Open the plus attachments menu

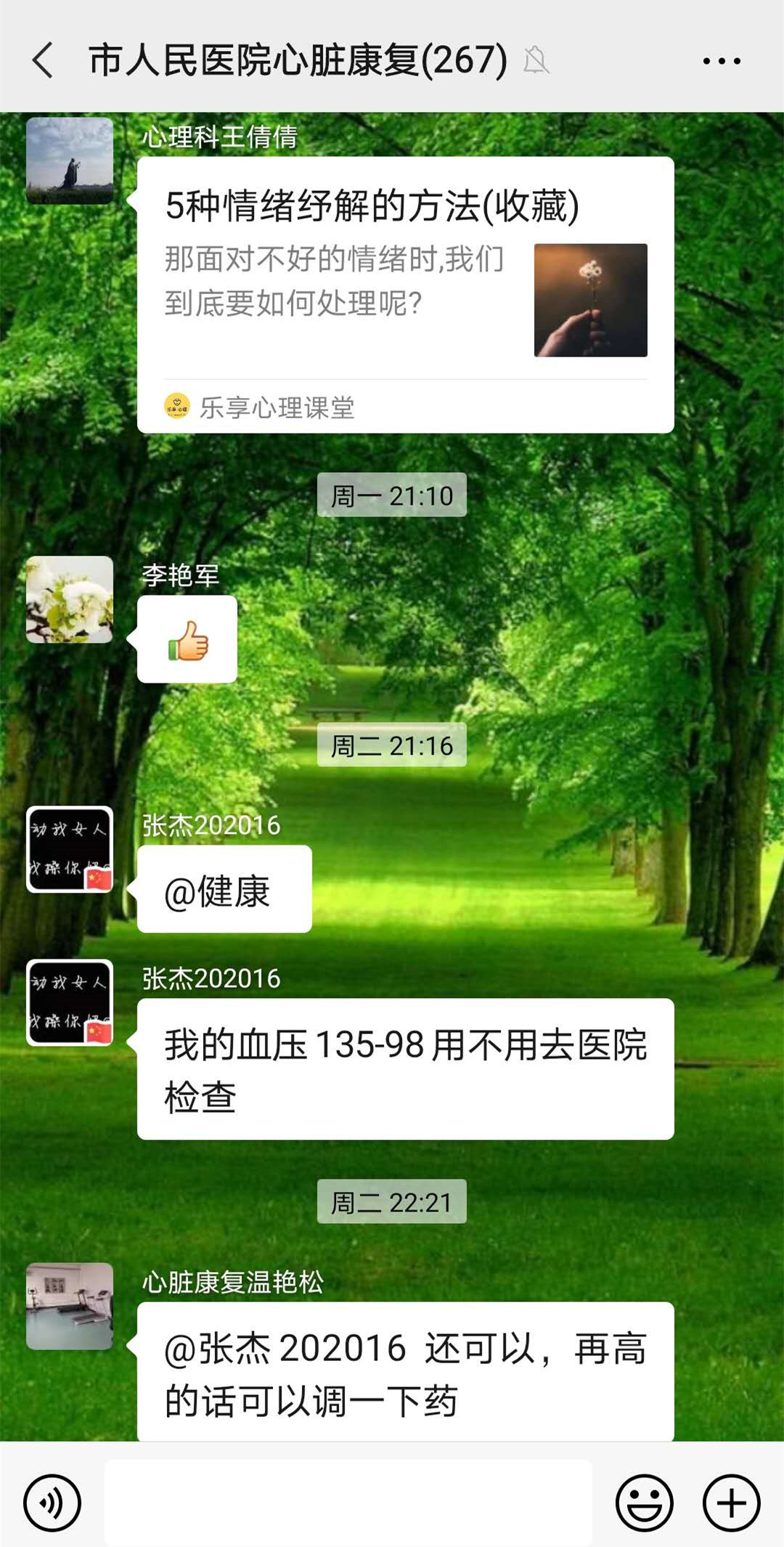point(731,1503)
